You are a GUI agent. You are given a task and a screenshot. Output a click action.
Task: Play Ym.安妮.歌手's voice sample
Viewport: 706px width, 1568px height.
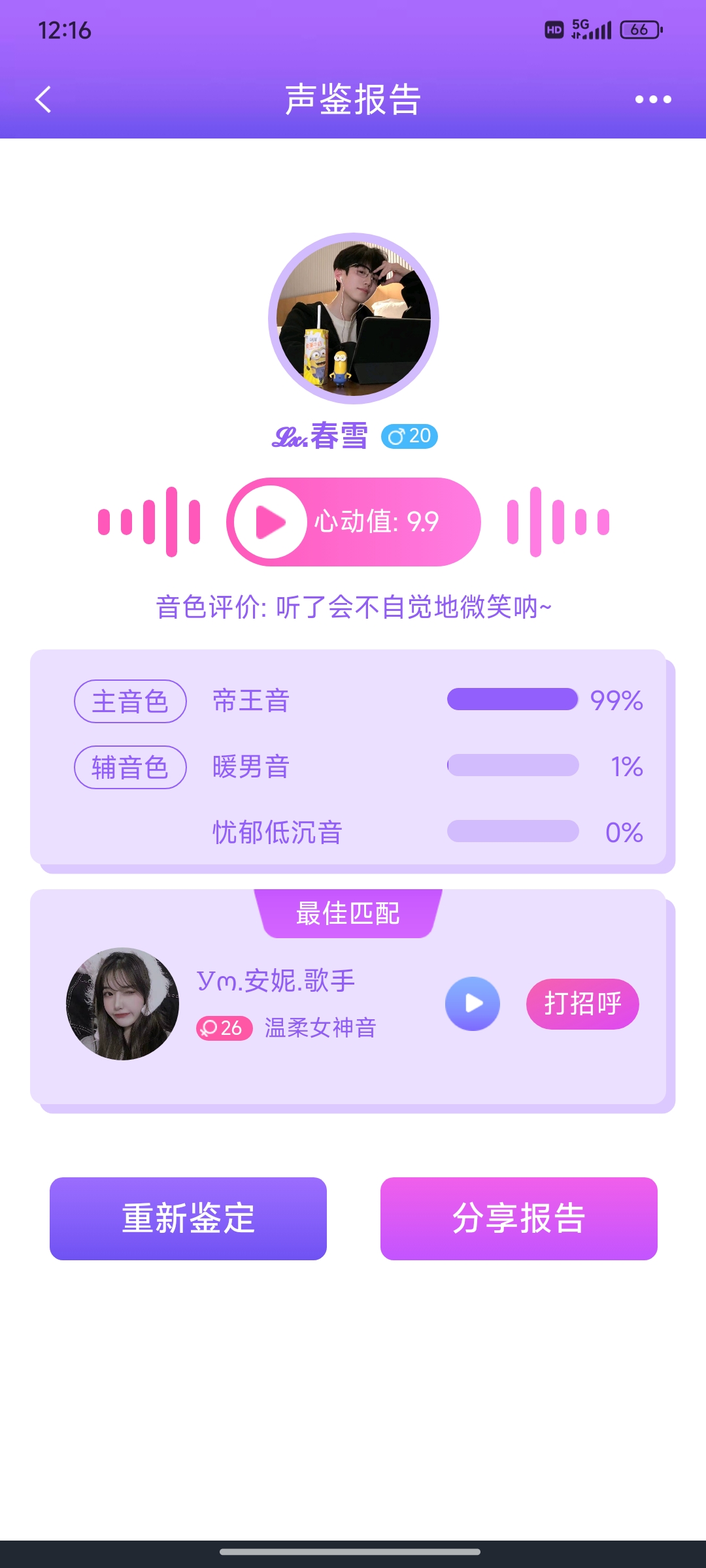(x=473, y=1004)
